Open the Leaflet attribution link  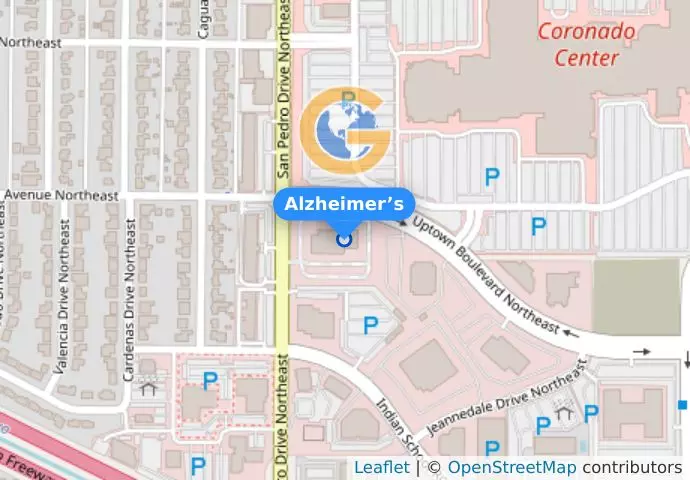pos(381,467)
